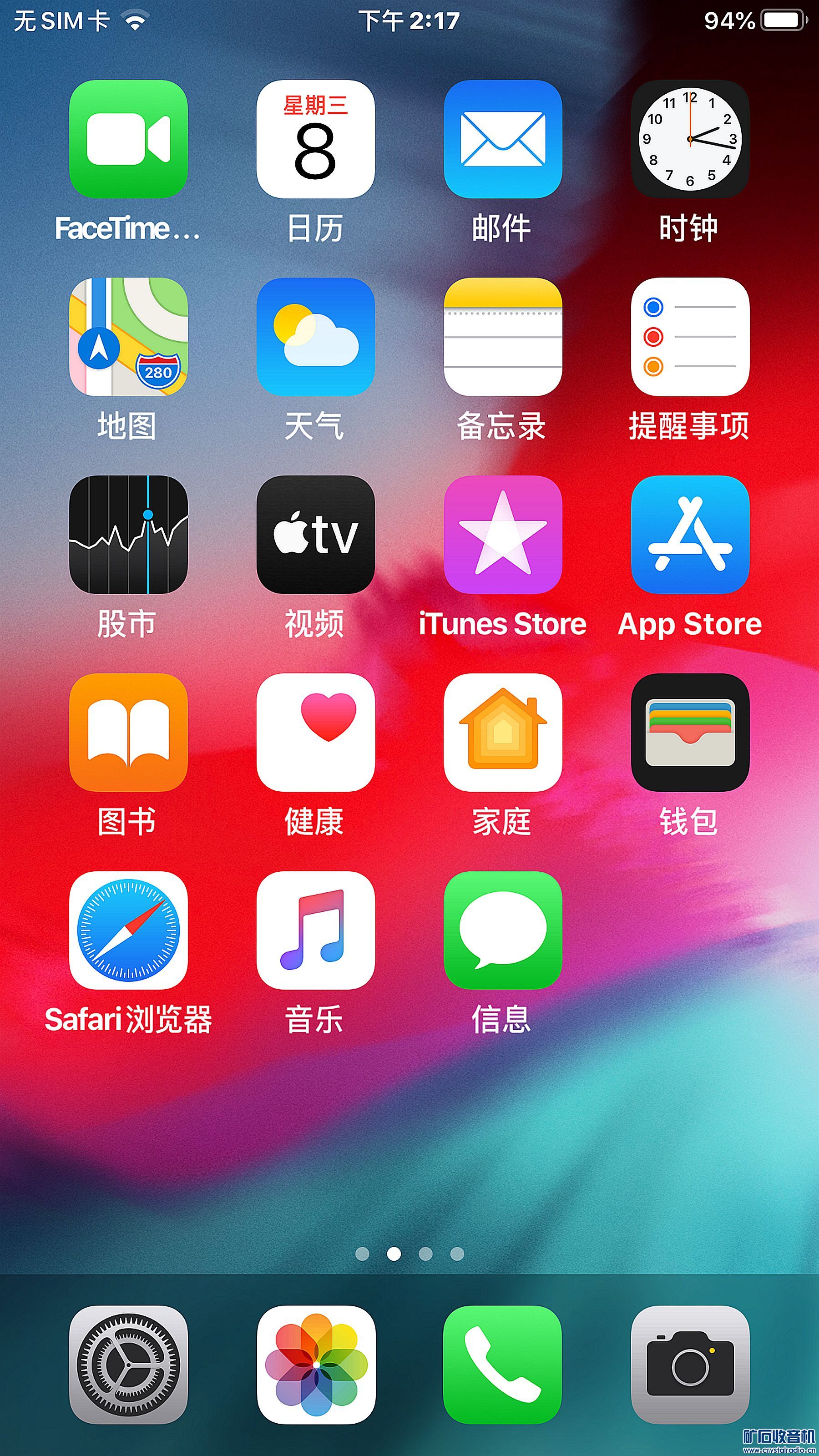
Task: Open the 图书 Books app
Action: pyautogui.click(x=129, y=735)
